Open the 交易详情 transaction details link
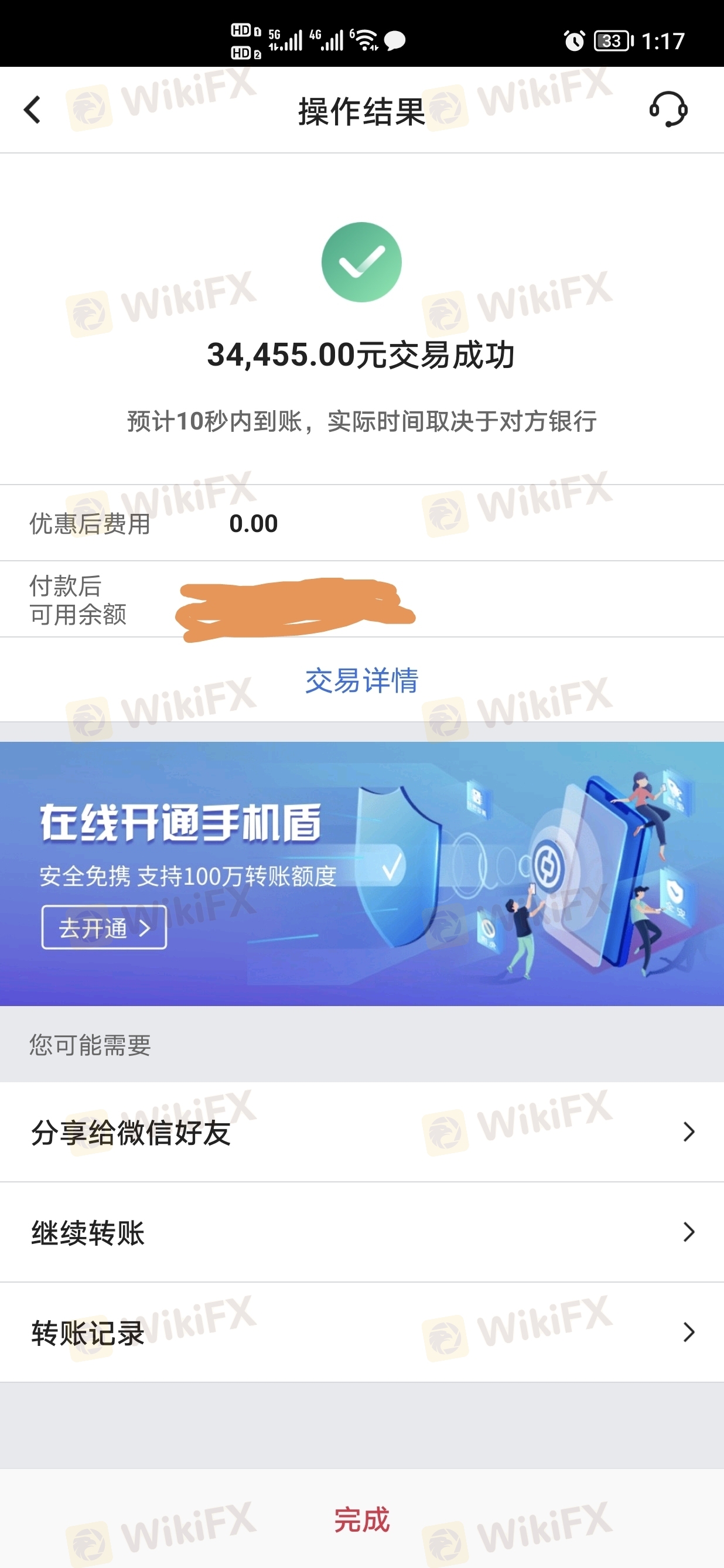 click(x=361, y=680)
